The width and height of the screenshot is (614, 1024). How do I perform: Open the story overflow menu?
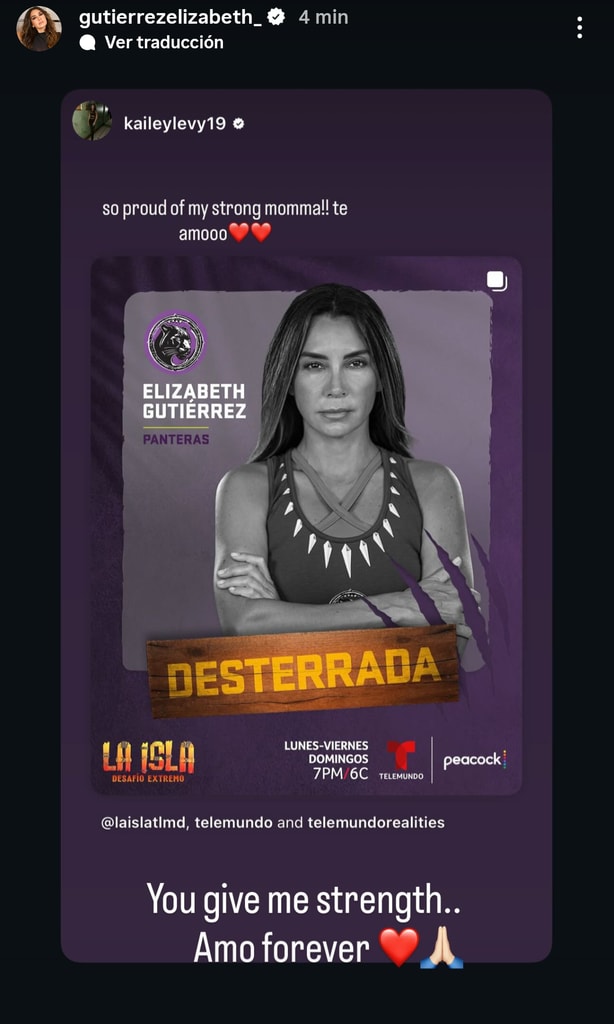579,28
